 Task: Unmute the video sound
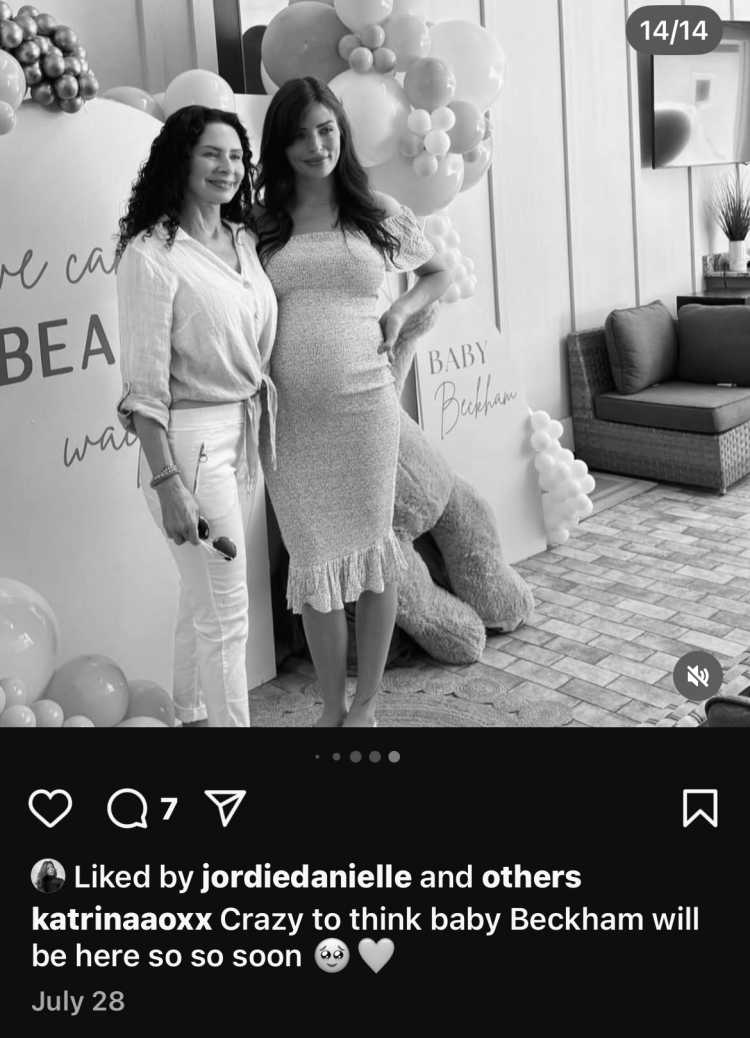pos(697,676)
